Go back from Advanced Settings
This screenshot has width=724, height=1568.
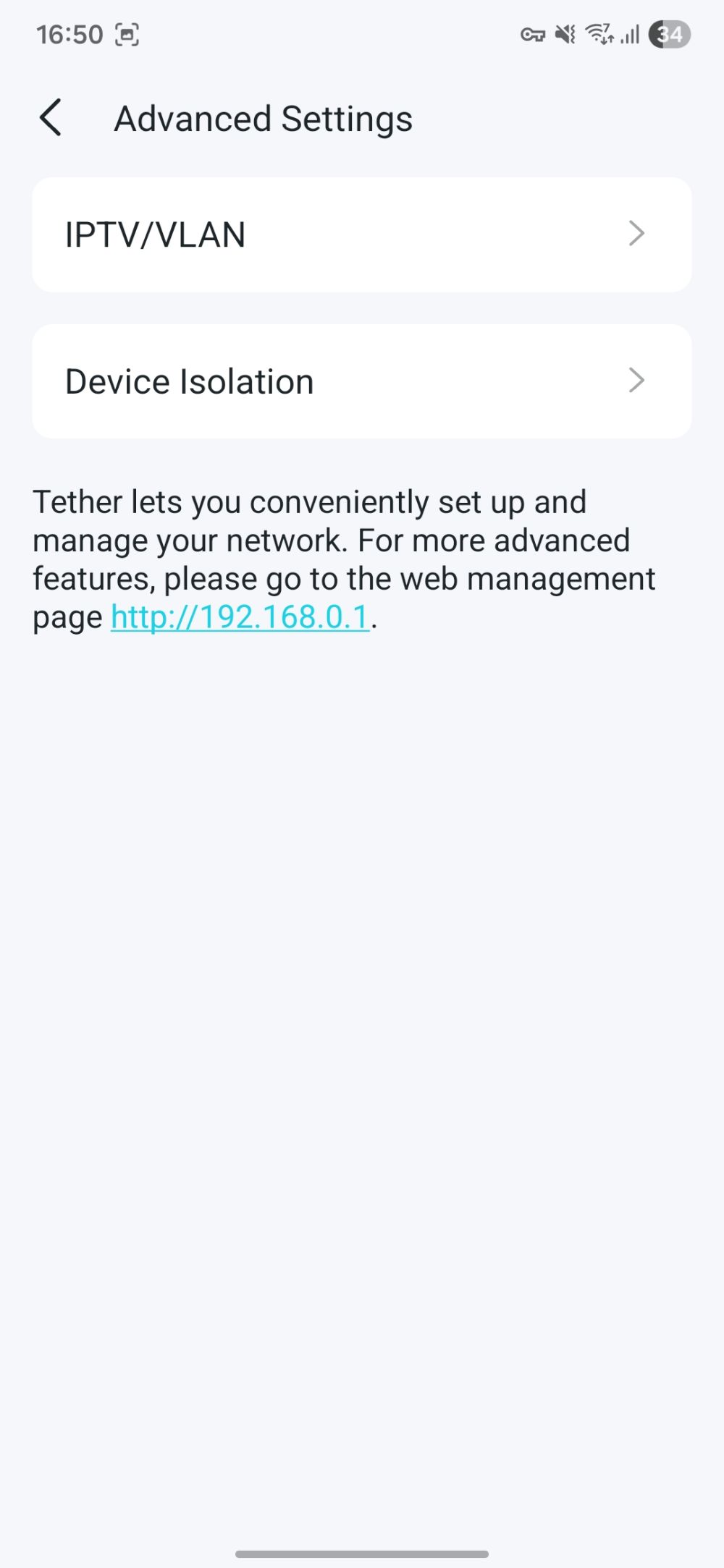pyautogui.click(x=51, y=118)
